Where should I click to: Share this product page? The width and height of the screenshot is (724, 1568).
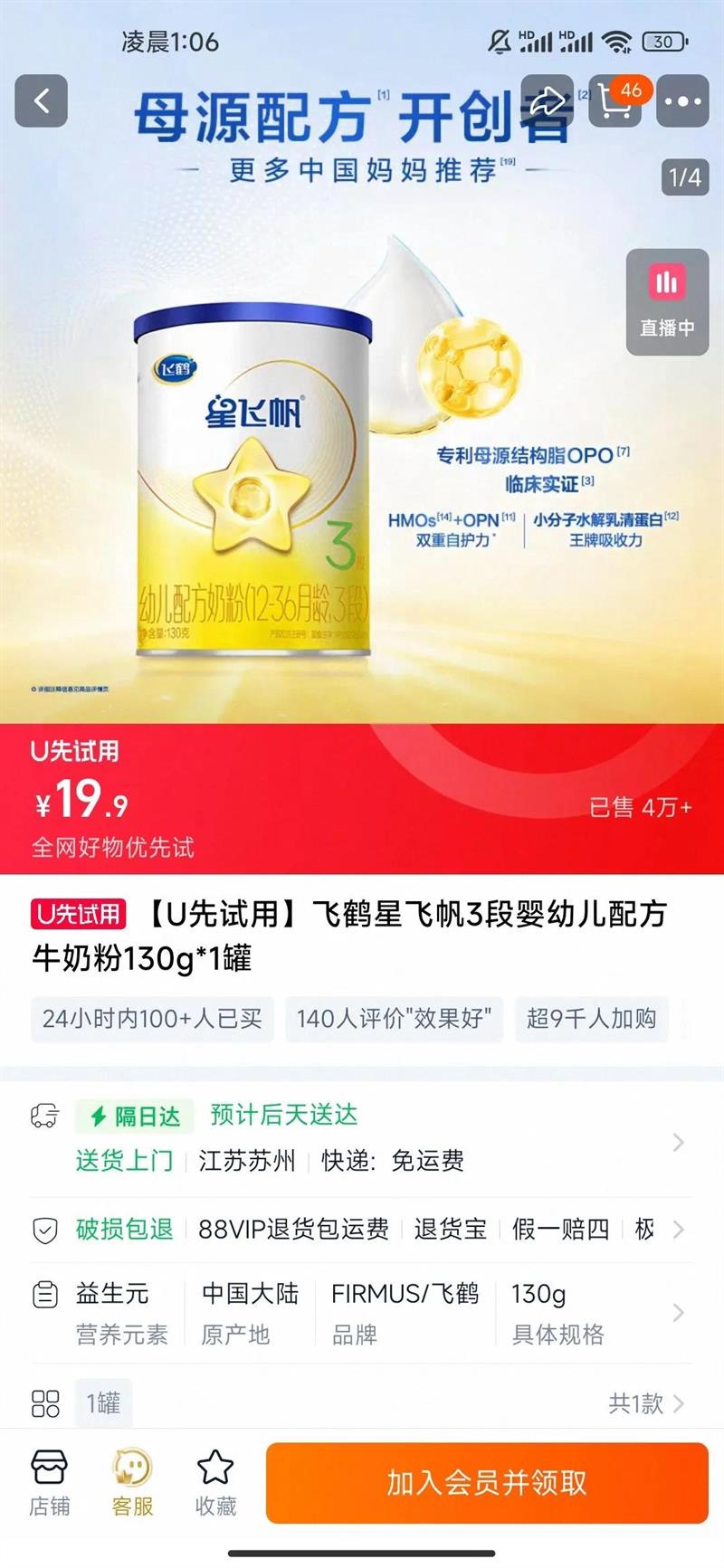pyautogui.click(x=548, y=100)
